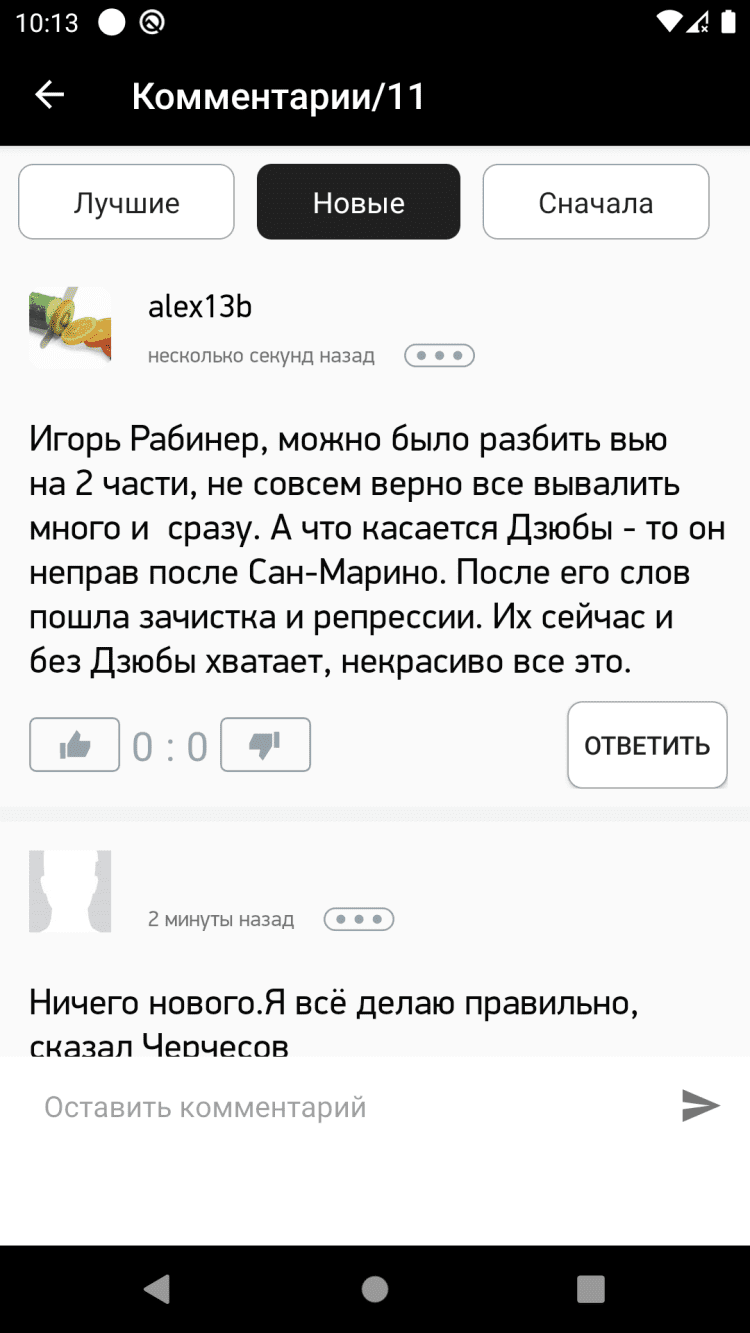This screenshot has width=750, height=1333.
Task: Dislike alex13b's comment
Action: pyautogui.click(x=265, y=745)
